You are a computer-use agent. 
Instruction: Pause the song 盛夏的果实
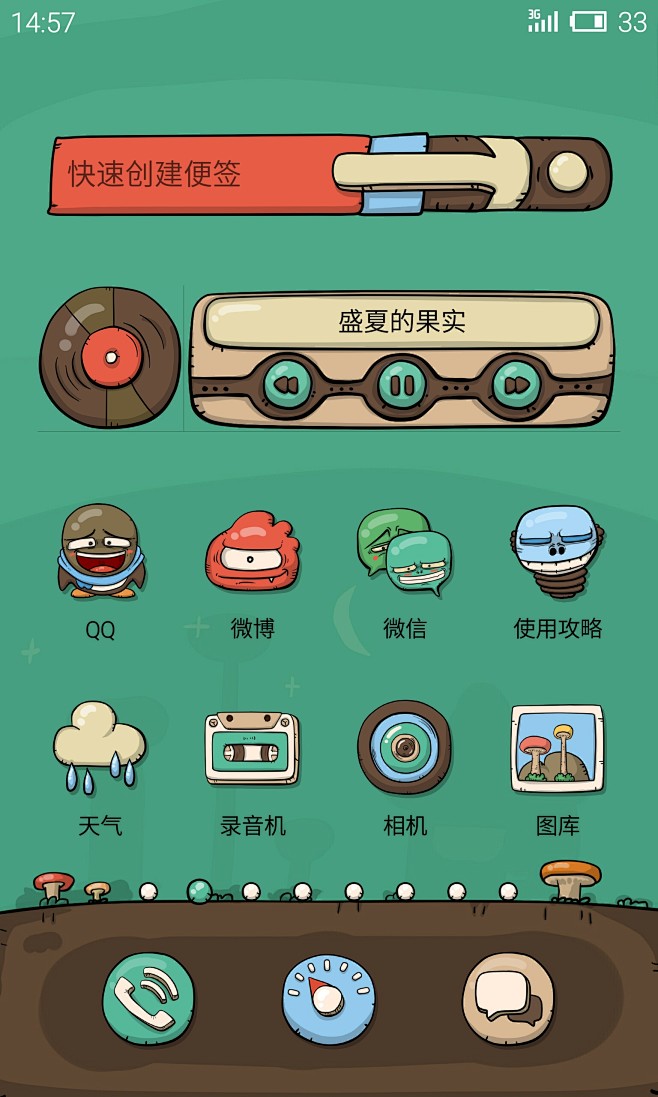point(402,385)
